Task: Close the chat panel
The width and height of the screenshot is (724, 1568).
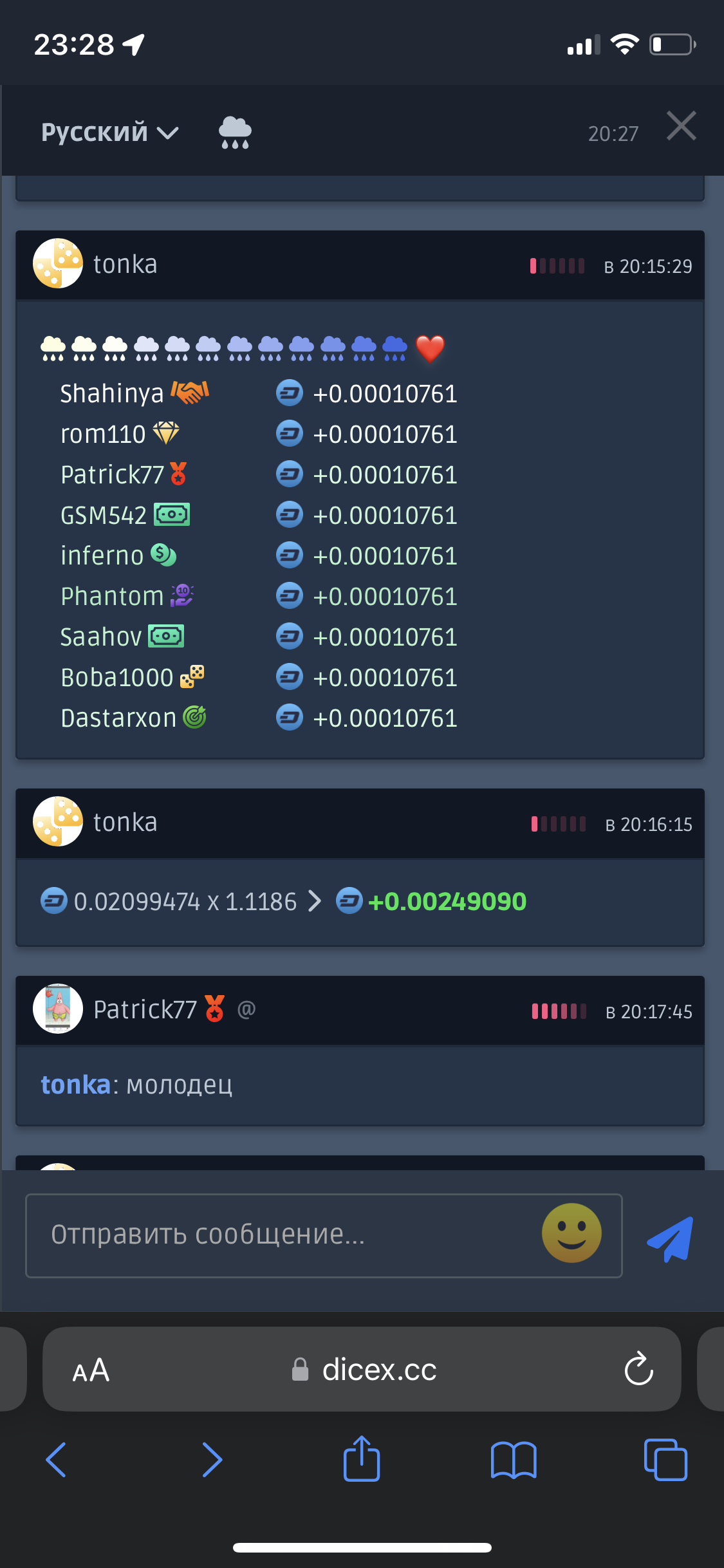Action: tap(681, 126)
